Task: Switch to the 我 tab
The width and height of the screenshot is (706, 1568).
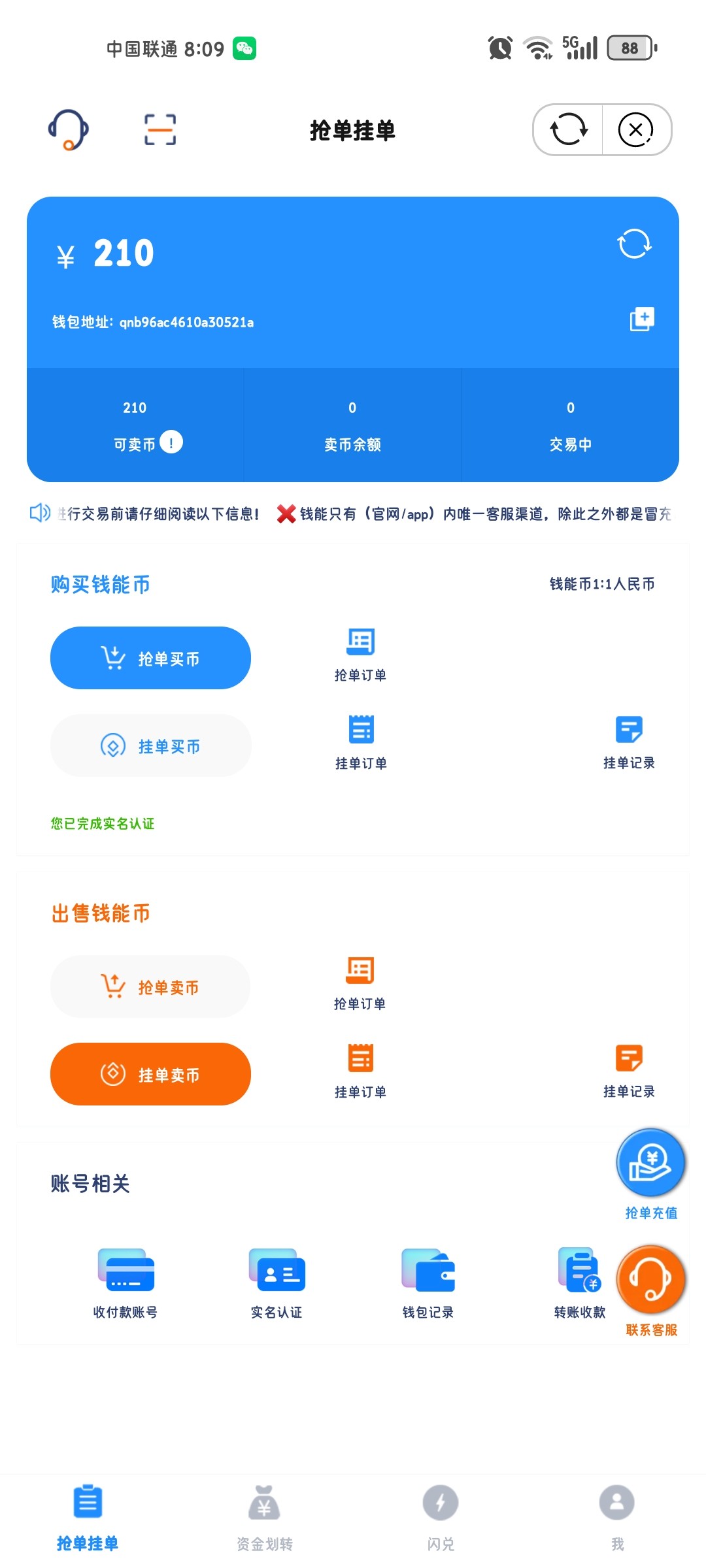Action: (x=617, y=1516)
